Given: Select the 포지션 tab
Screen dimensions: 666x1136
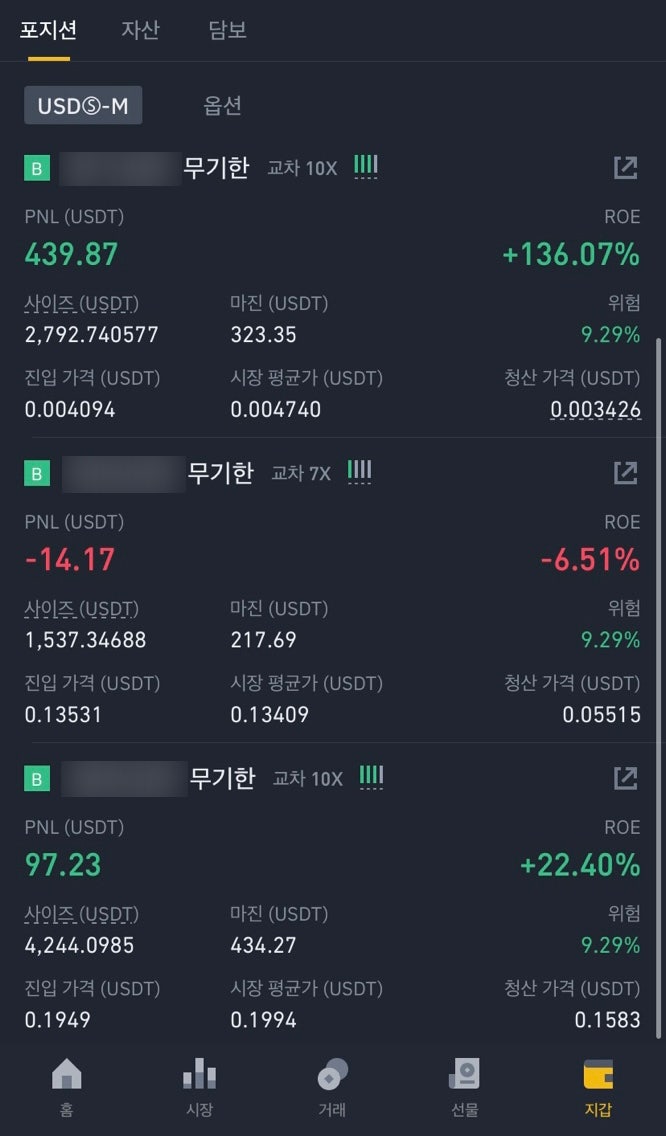Looking at the screenshot, I should click(48, 30).
